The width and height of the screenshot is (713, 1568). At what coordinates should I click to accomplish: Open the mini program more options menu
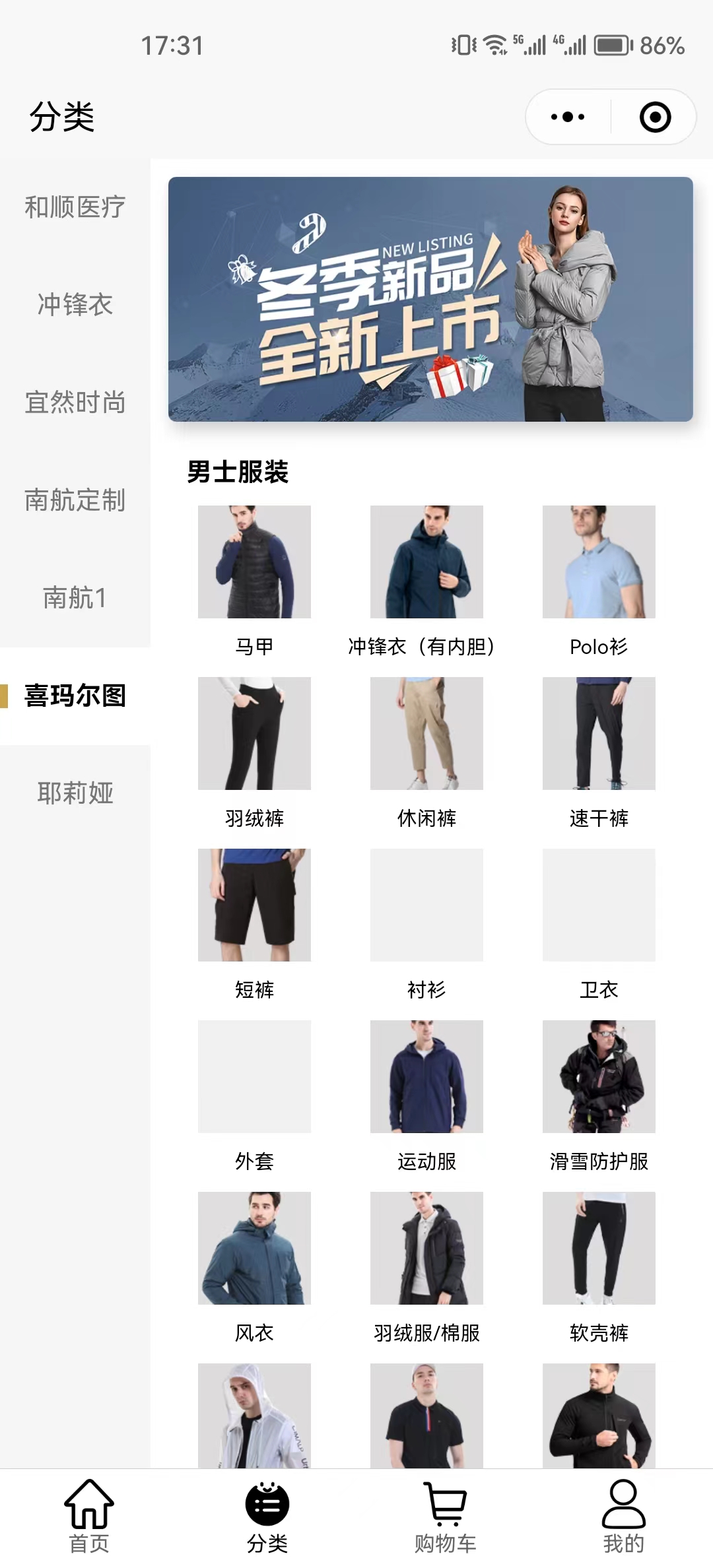click(x=568, y=117)
